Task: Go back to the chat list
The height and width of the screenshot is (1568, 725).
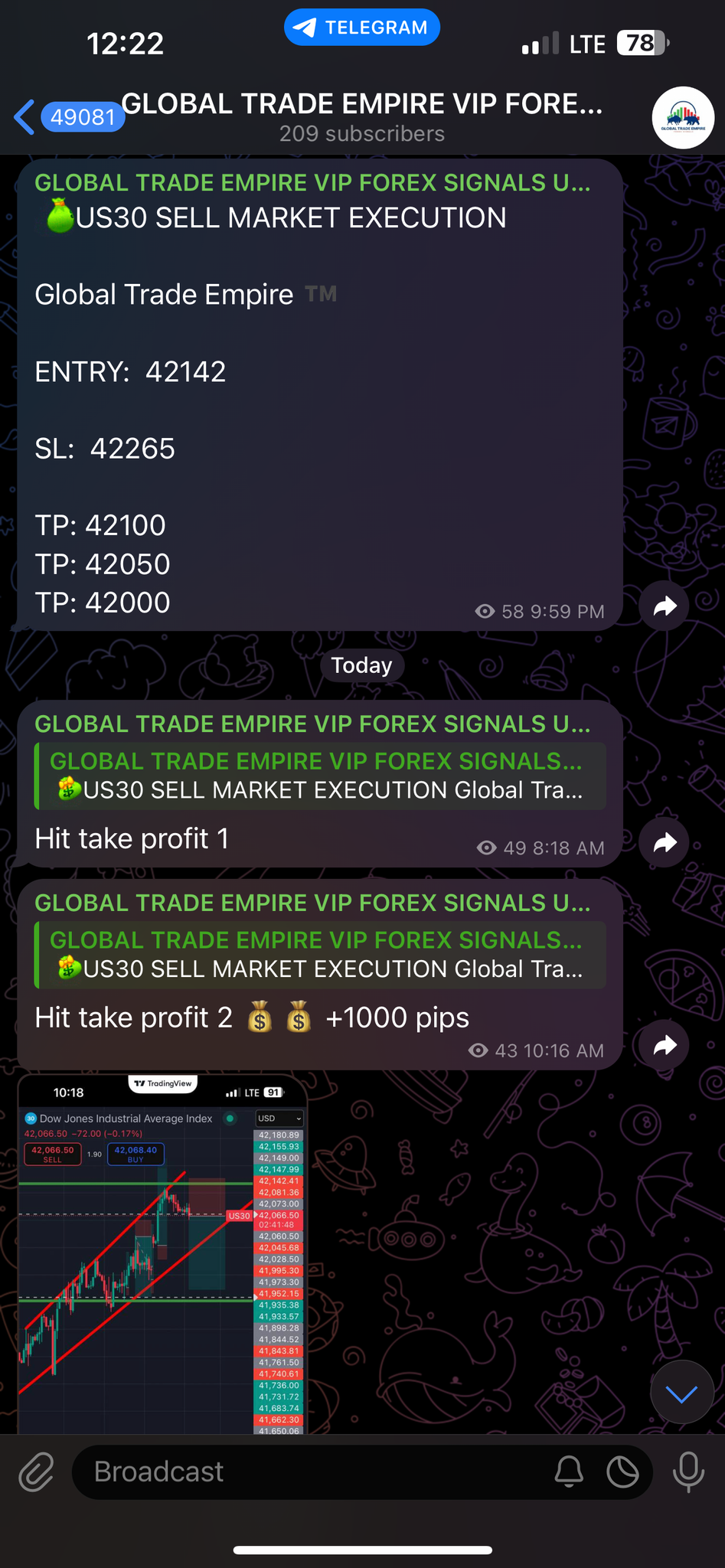Action: click(24, 117)
